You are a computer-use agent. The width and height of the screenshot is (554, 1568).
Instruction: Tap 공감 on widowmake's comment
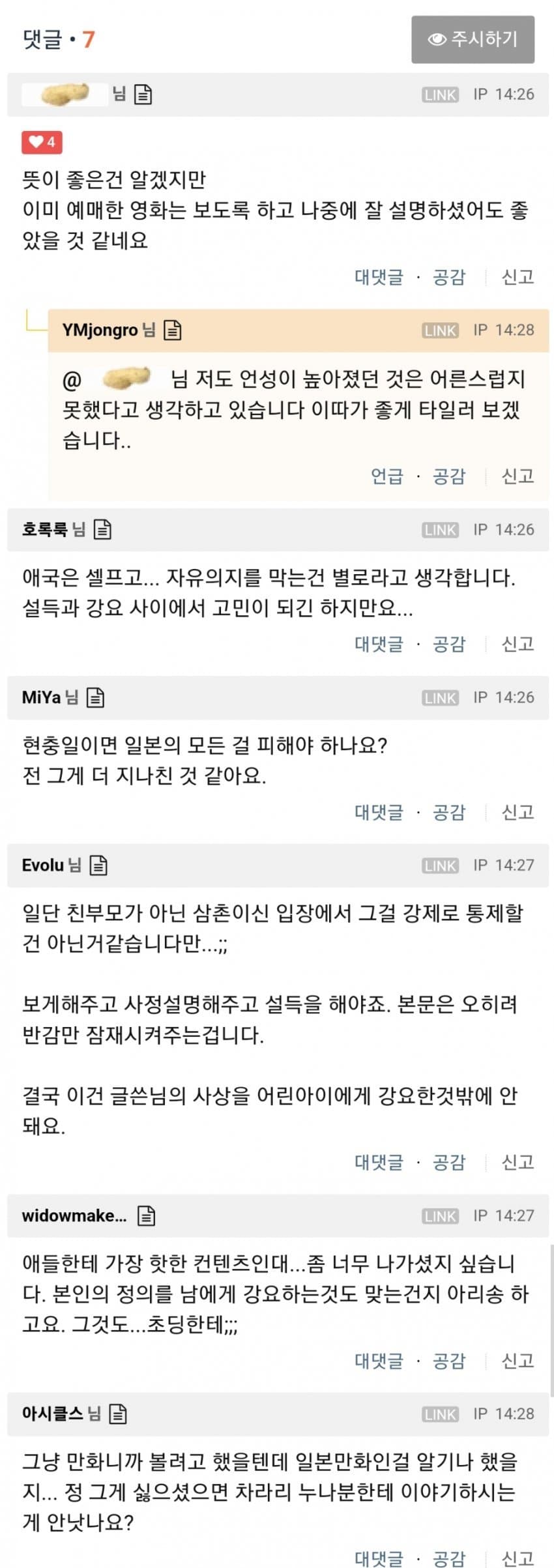[x=449, y=1360]
